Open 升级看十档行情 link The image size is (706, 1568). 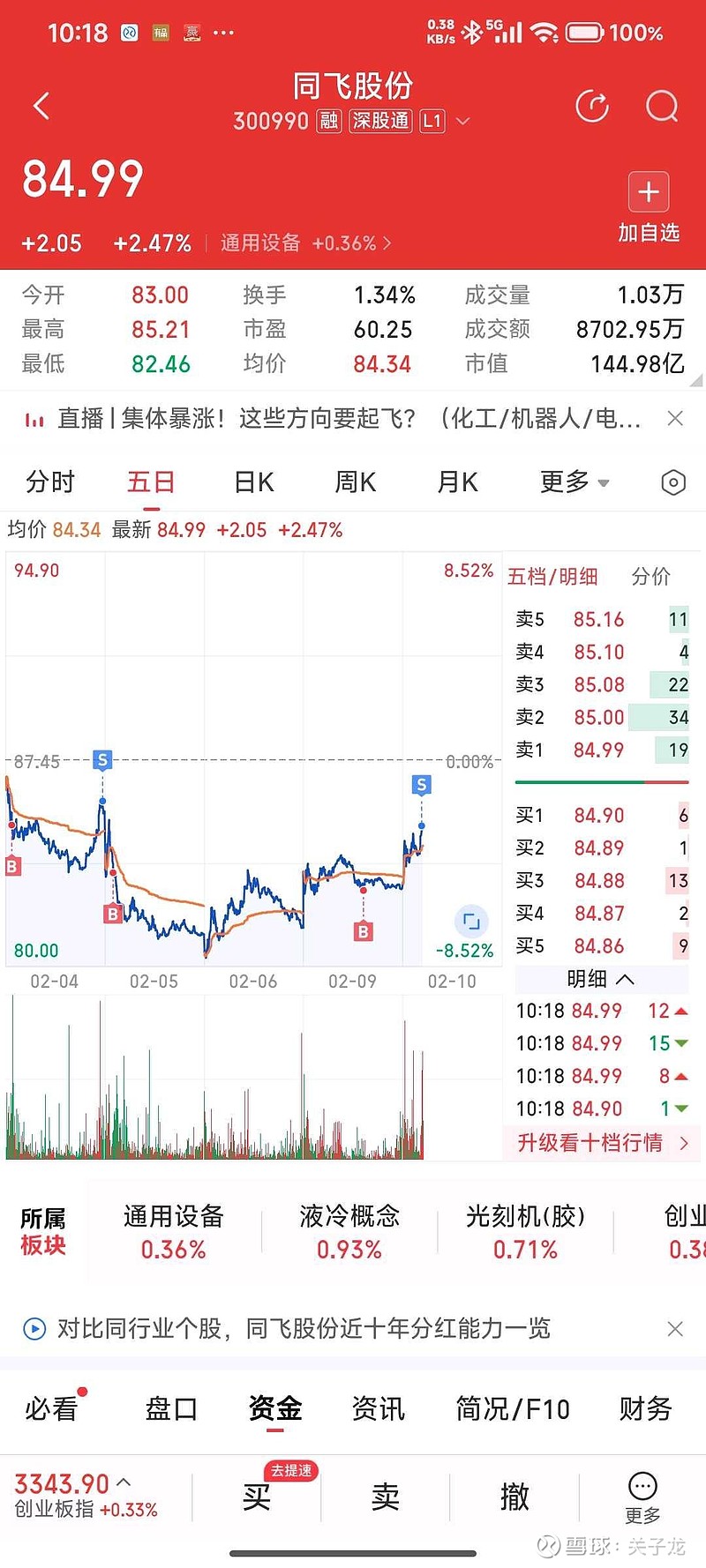(x=601, y=1143)
